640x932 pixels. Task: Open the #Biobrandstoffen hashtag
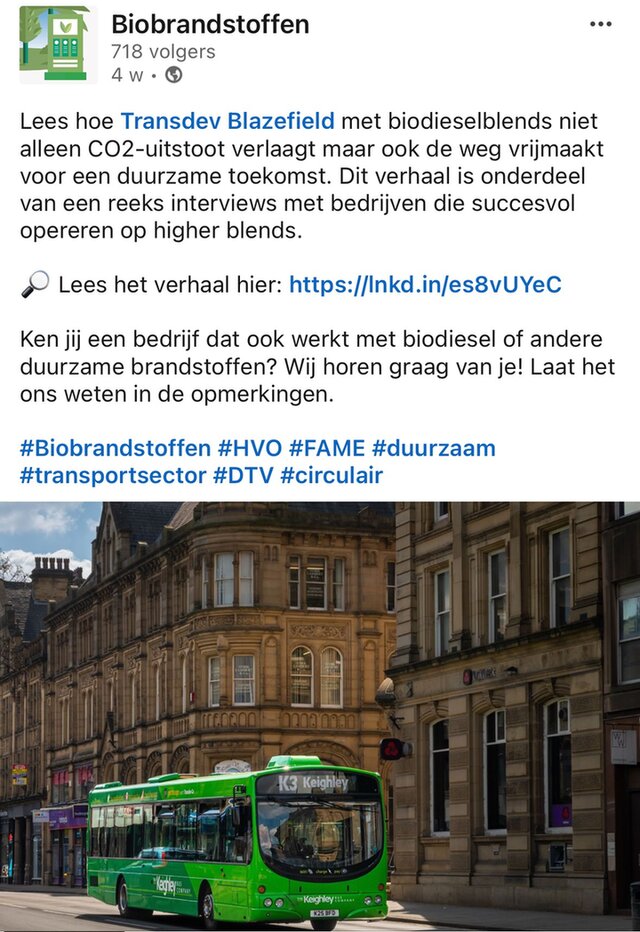115,448
